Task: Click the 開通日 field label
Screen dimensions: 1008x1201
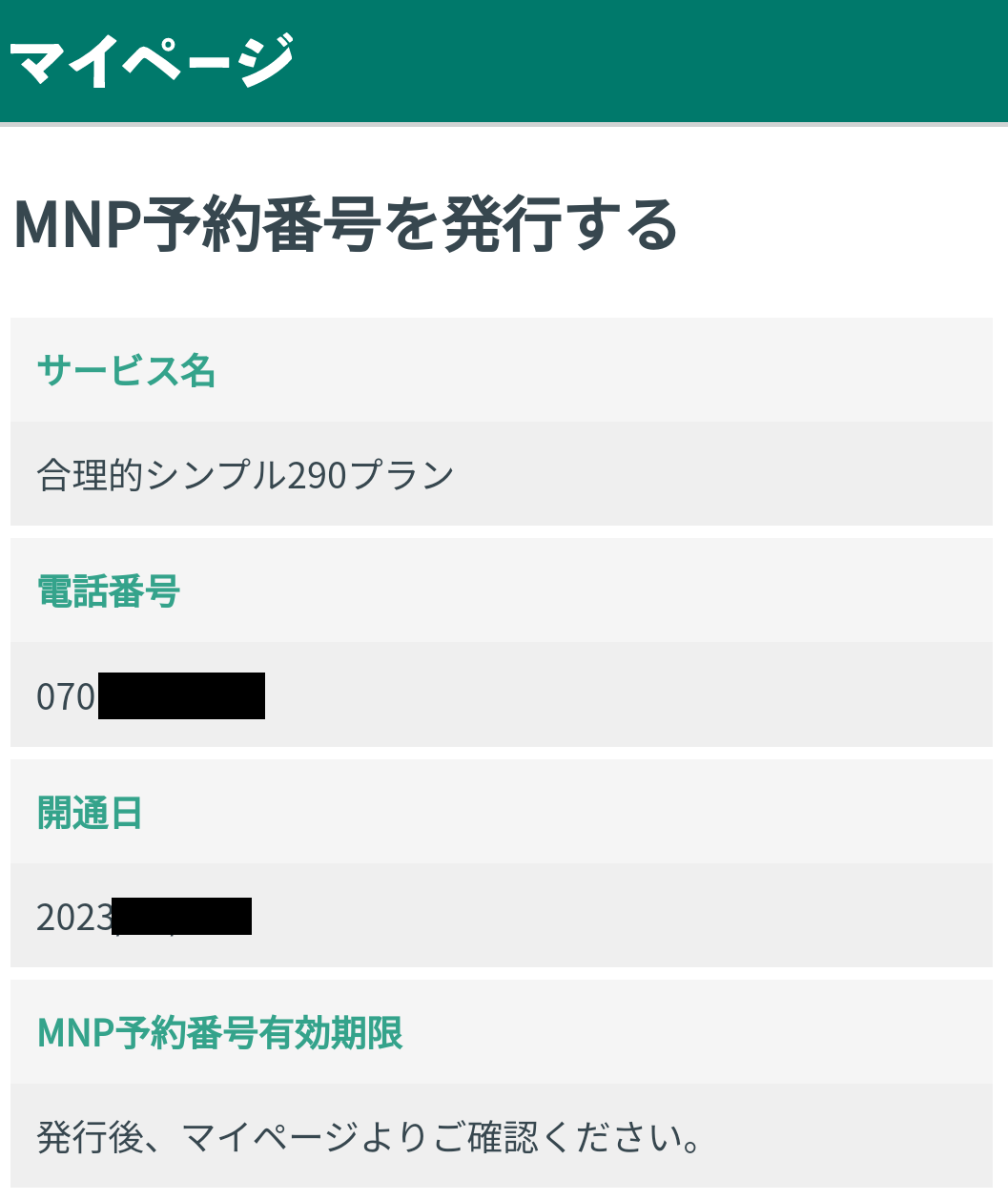Action: coord(89,815)
